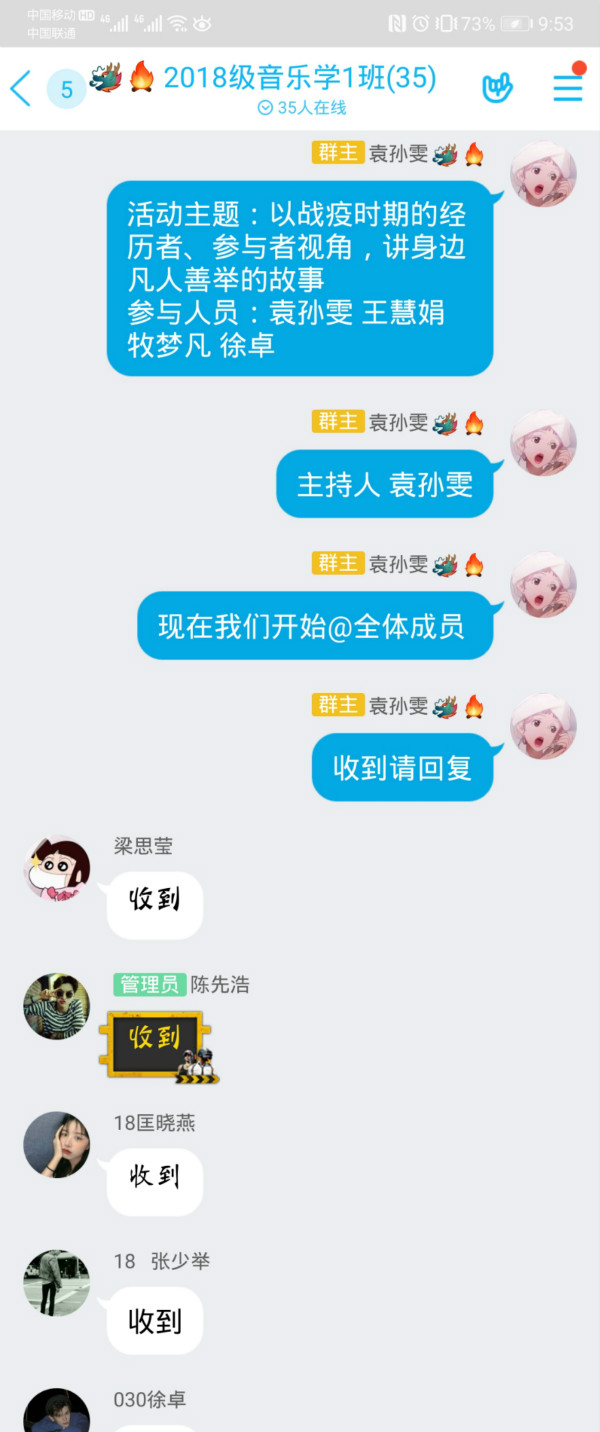Viewport: 600px width, 1432px height.
Task: Go back to the chat list
Action: coord(21,89)
